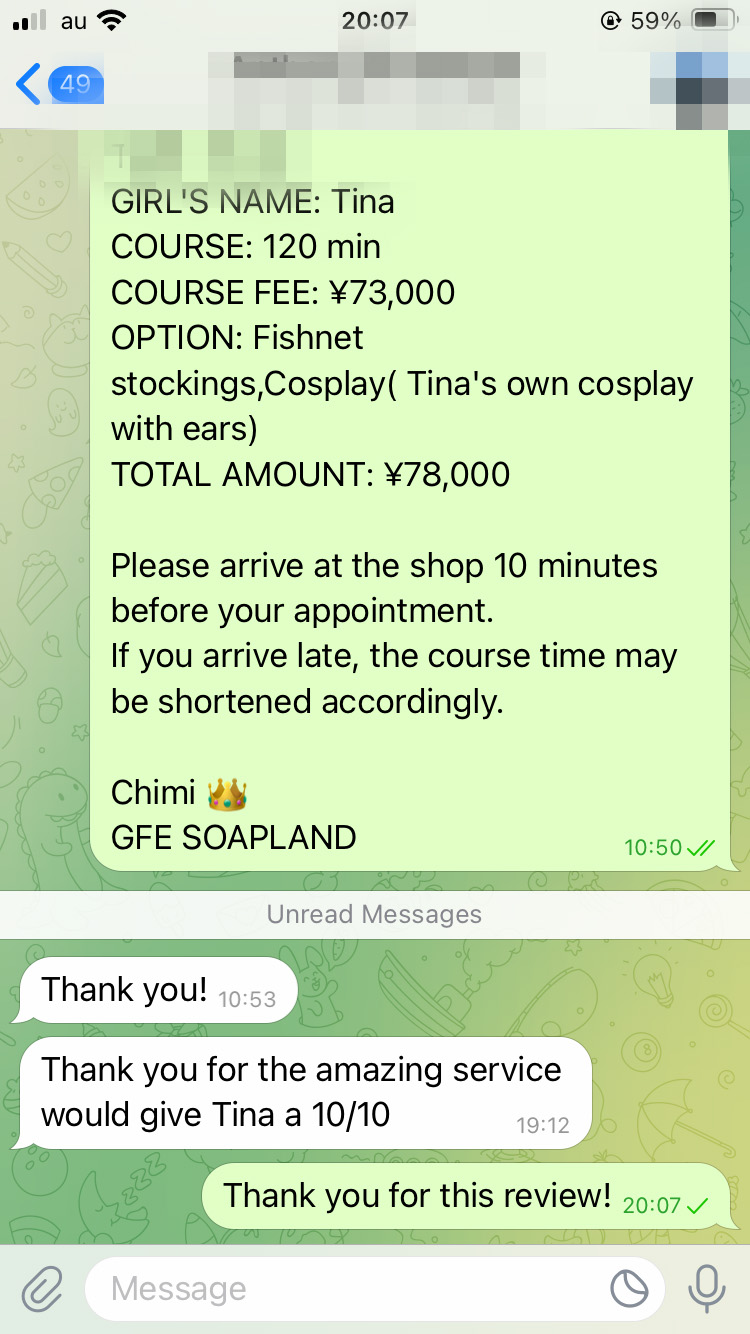The width and height of the screenshot is (750, 1334).
Task: Focus the Message input field
Action: click(350, 1289)
